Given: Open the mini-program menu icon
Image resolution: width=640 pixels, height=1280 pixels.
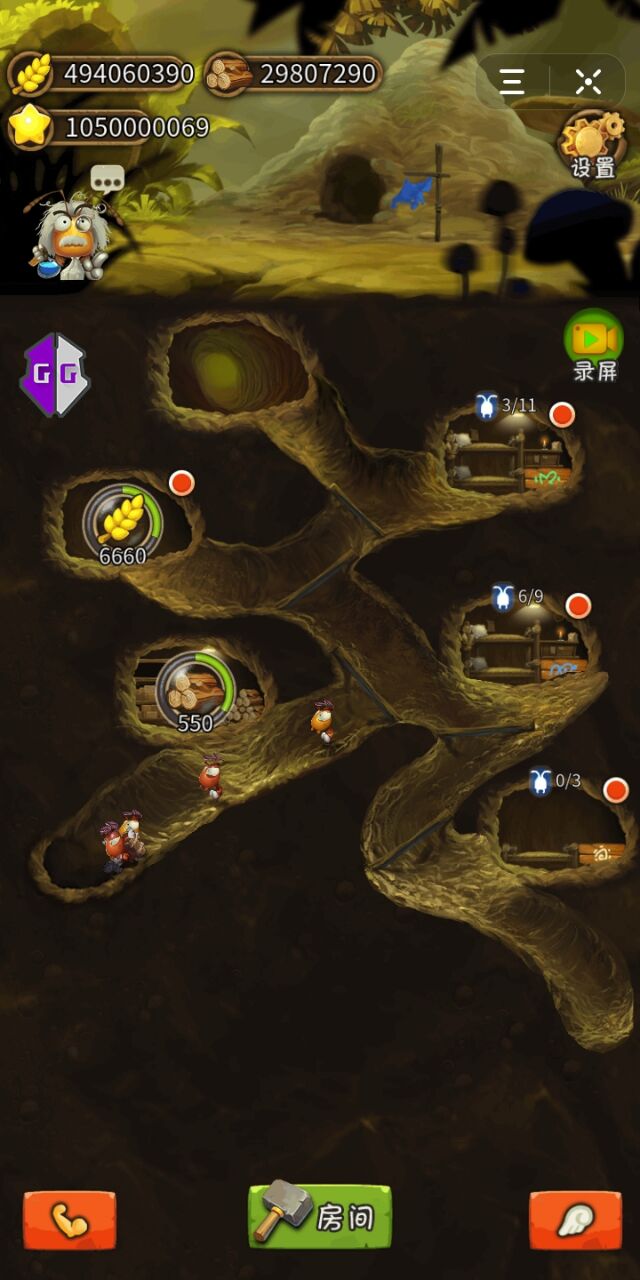Looking at the screenshot, I should [x=512, y=82].
